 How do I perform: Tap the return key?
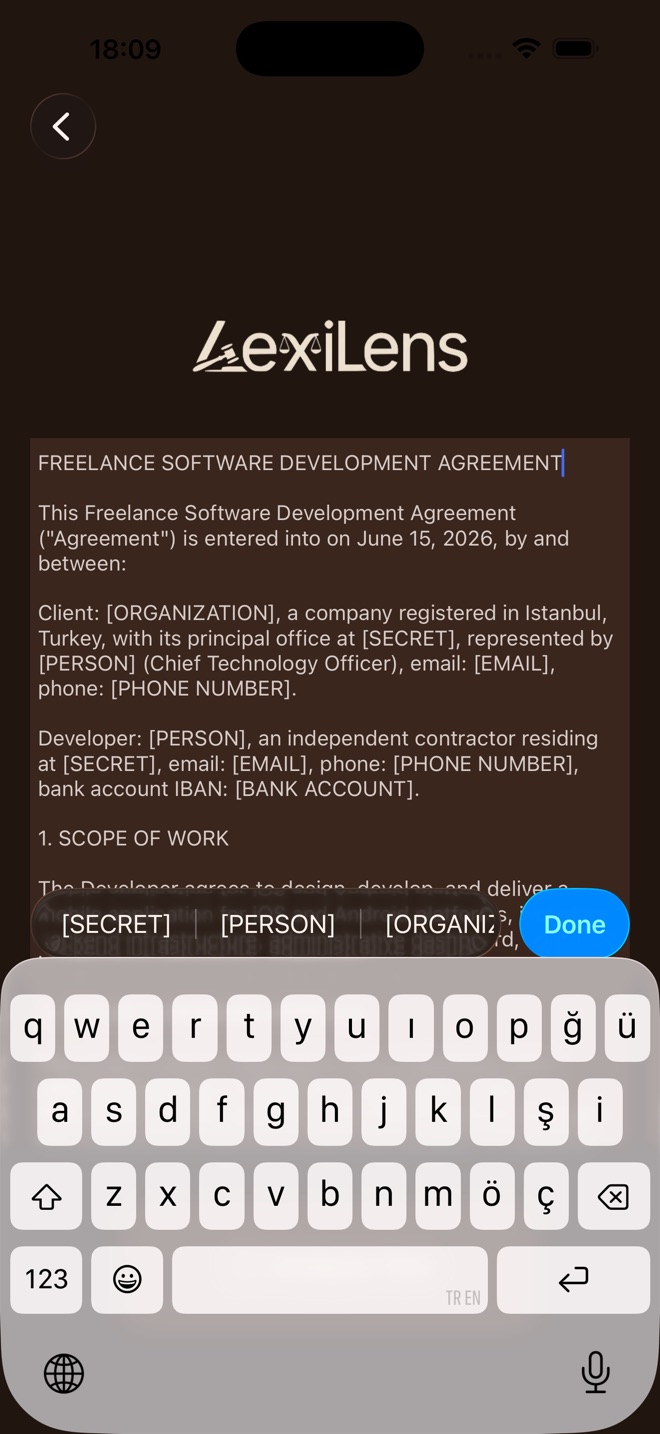click(x=573, y=1280)
